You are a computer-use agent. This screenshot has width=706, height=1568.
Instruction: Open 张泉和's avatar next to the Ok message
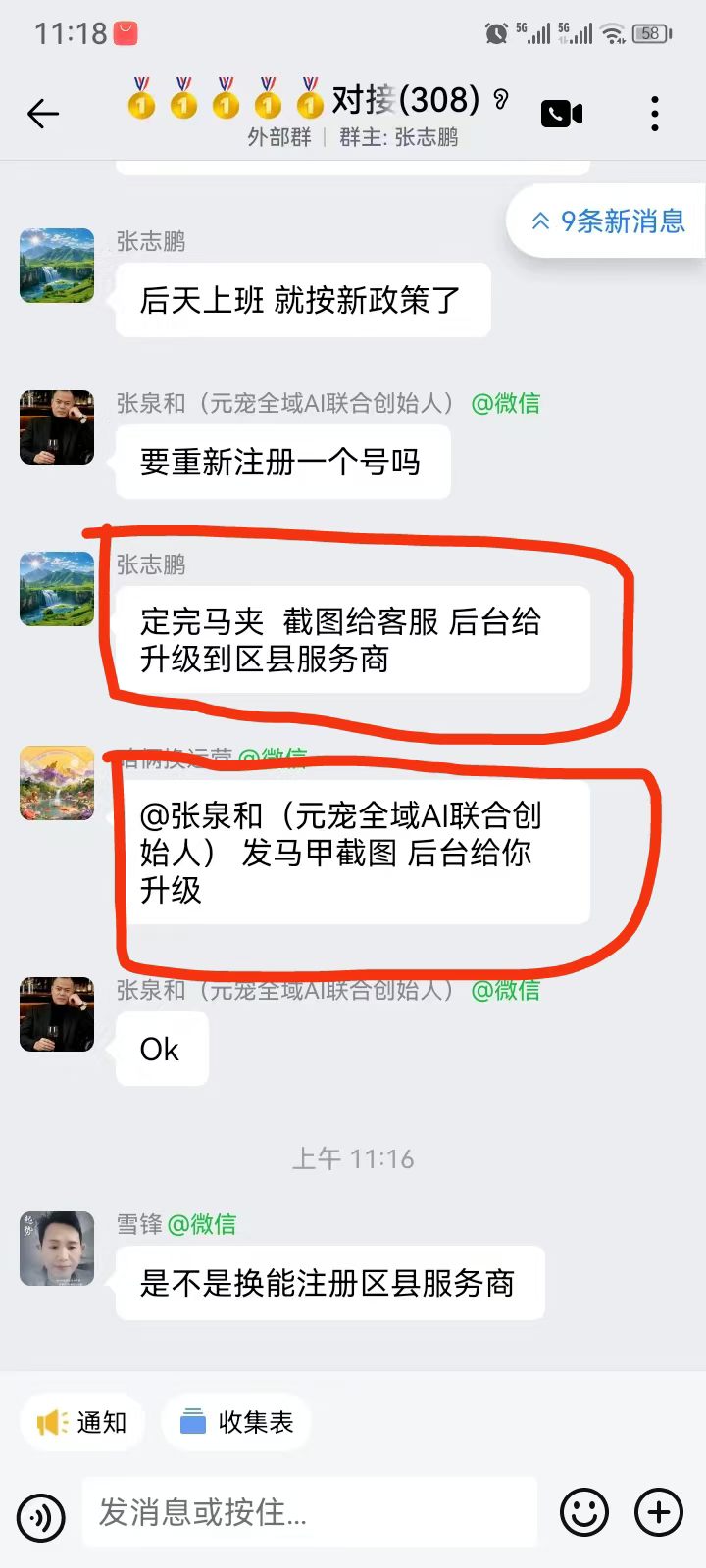(57, 1014)
